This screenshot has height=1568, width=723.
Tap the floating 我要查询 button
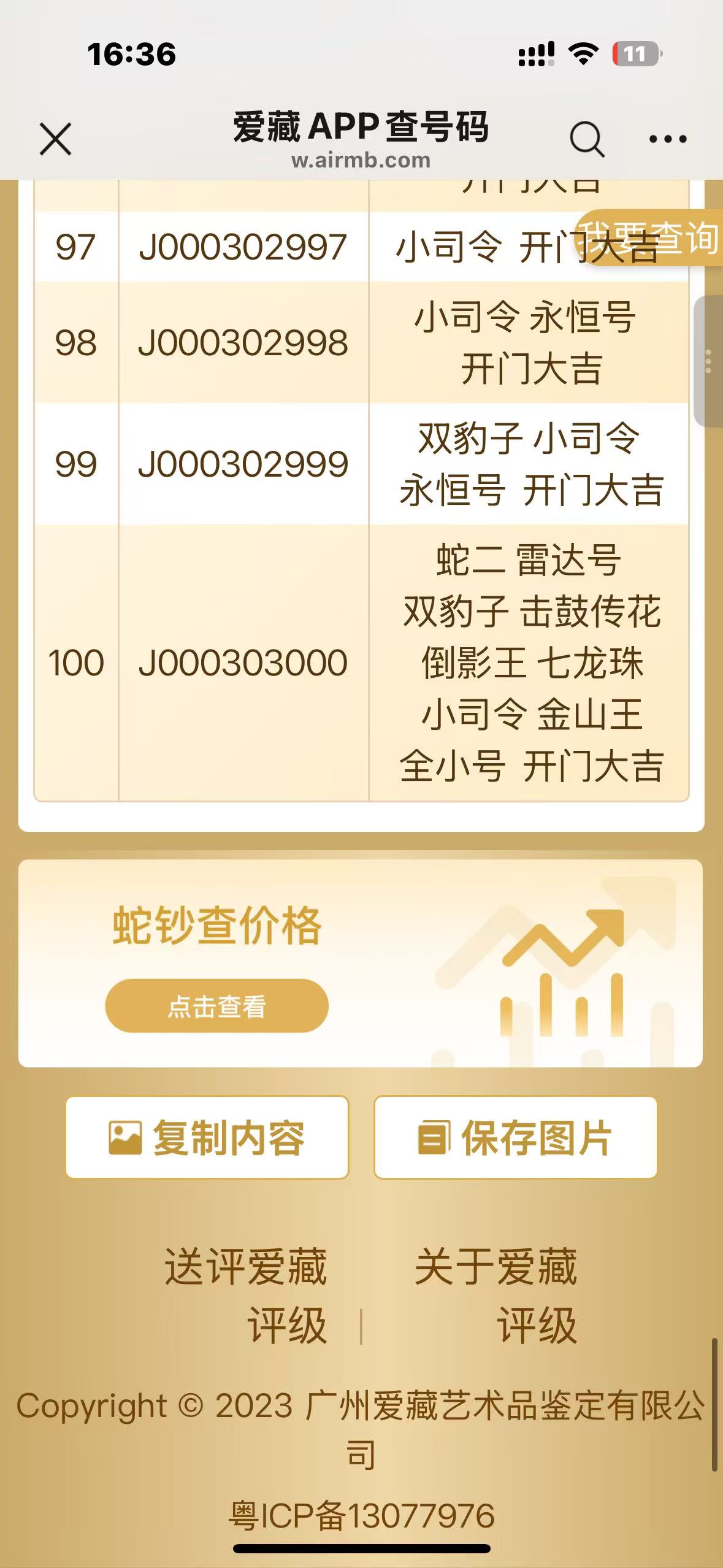tap(650, 238)
